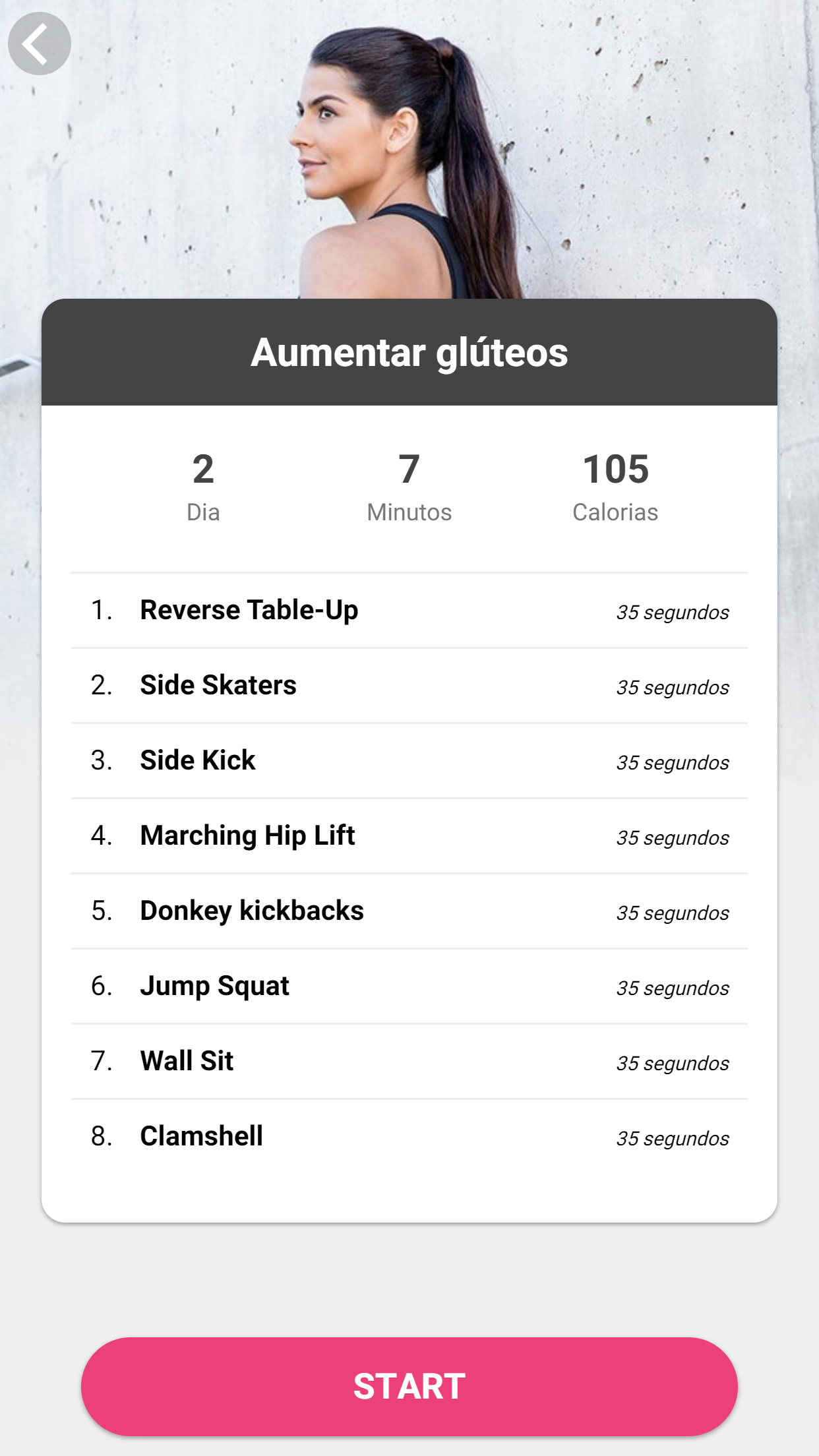
Task: Go back using the arrow icon
Action: [40, 44]
